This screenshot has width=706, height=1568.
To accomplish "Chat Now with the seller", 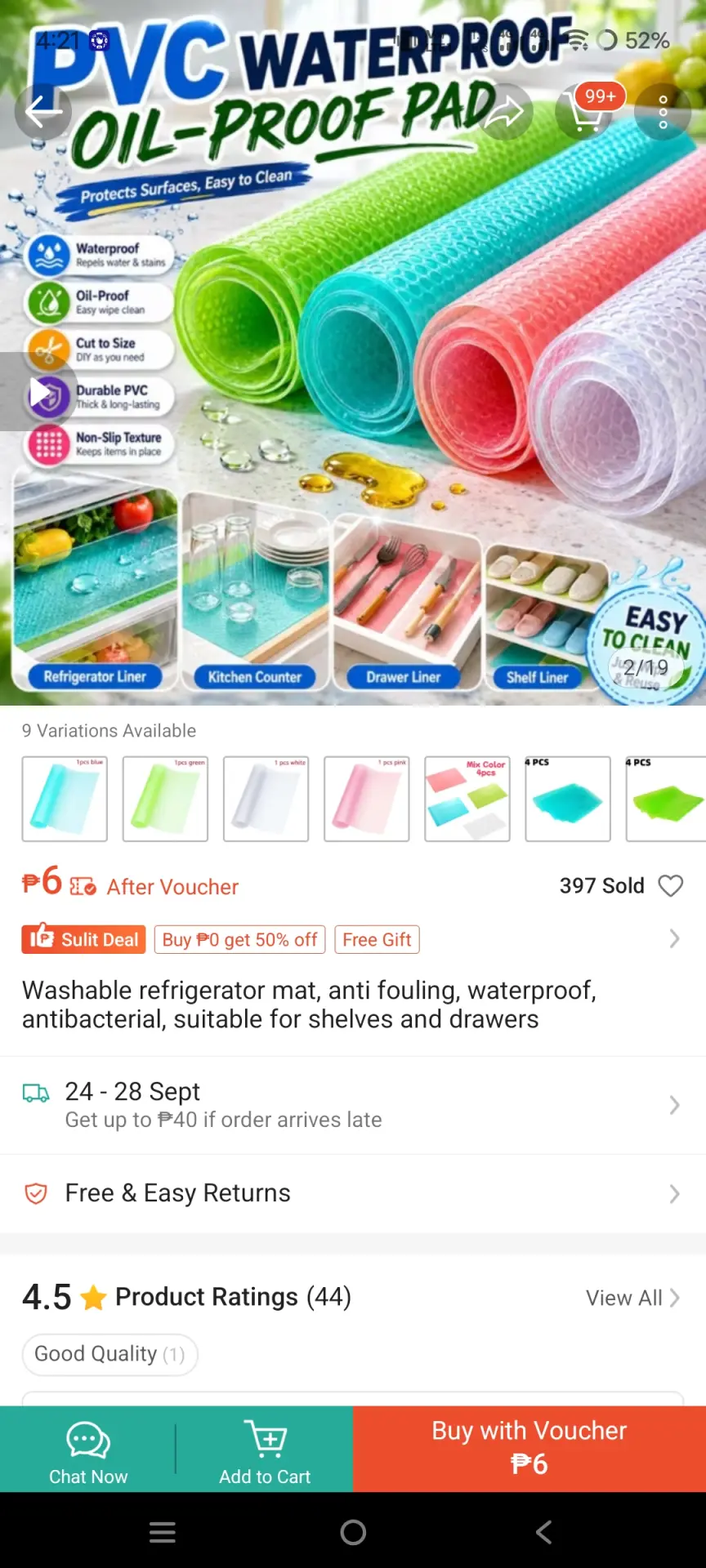I will coord(88,1450).
